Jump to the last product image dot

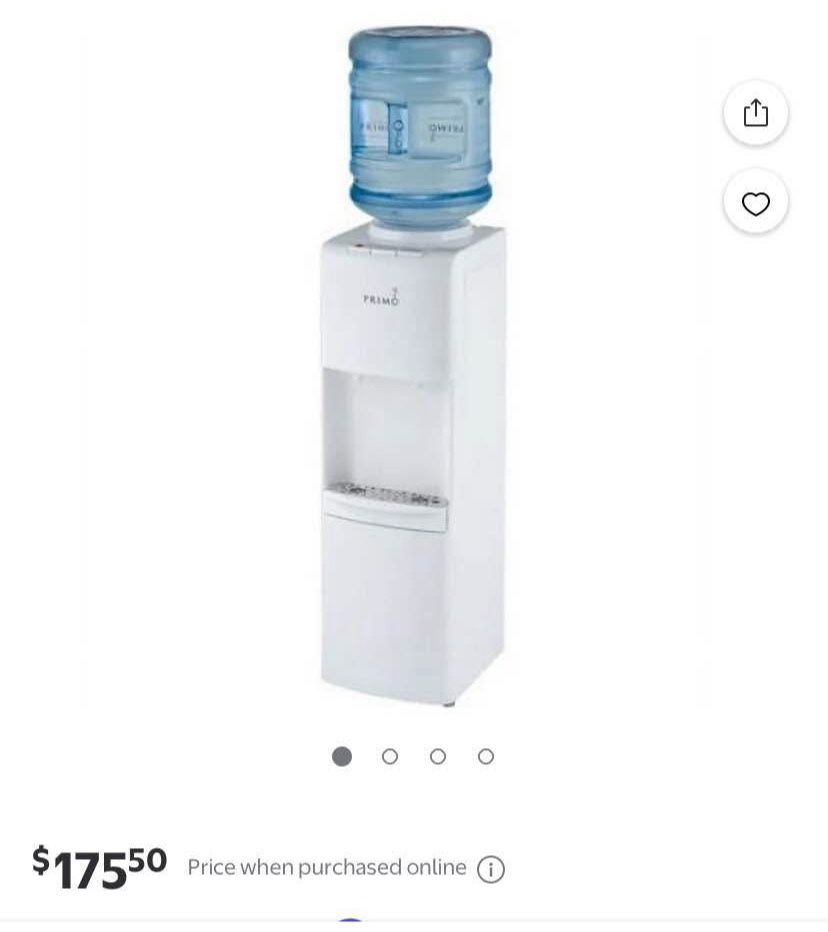pos(485,756)
